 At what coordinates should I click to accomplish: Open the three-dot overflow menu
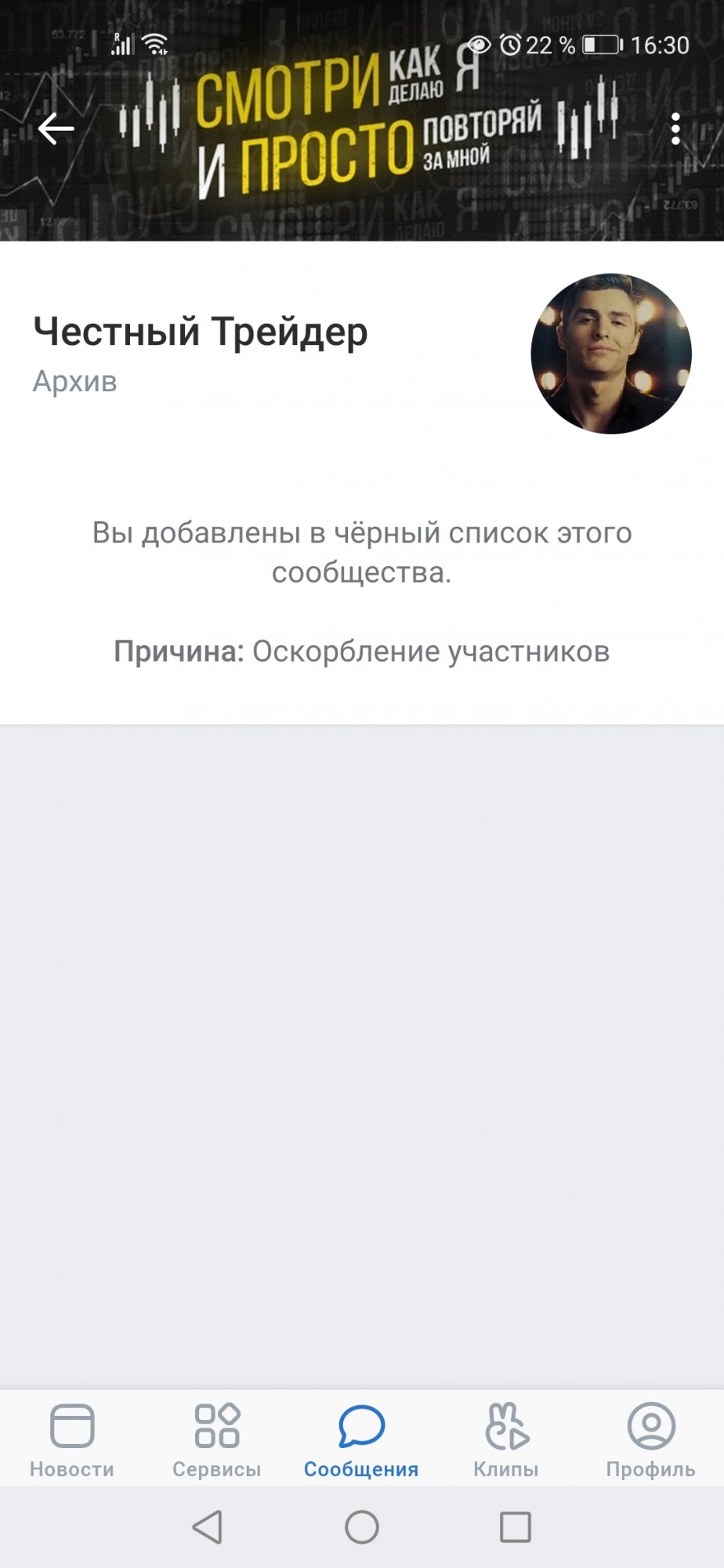675,129
